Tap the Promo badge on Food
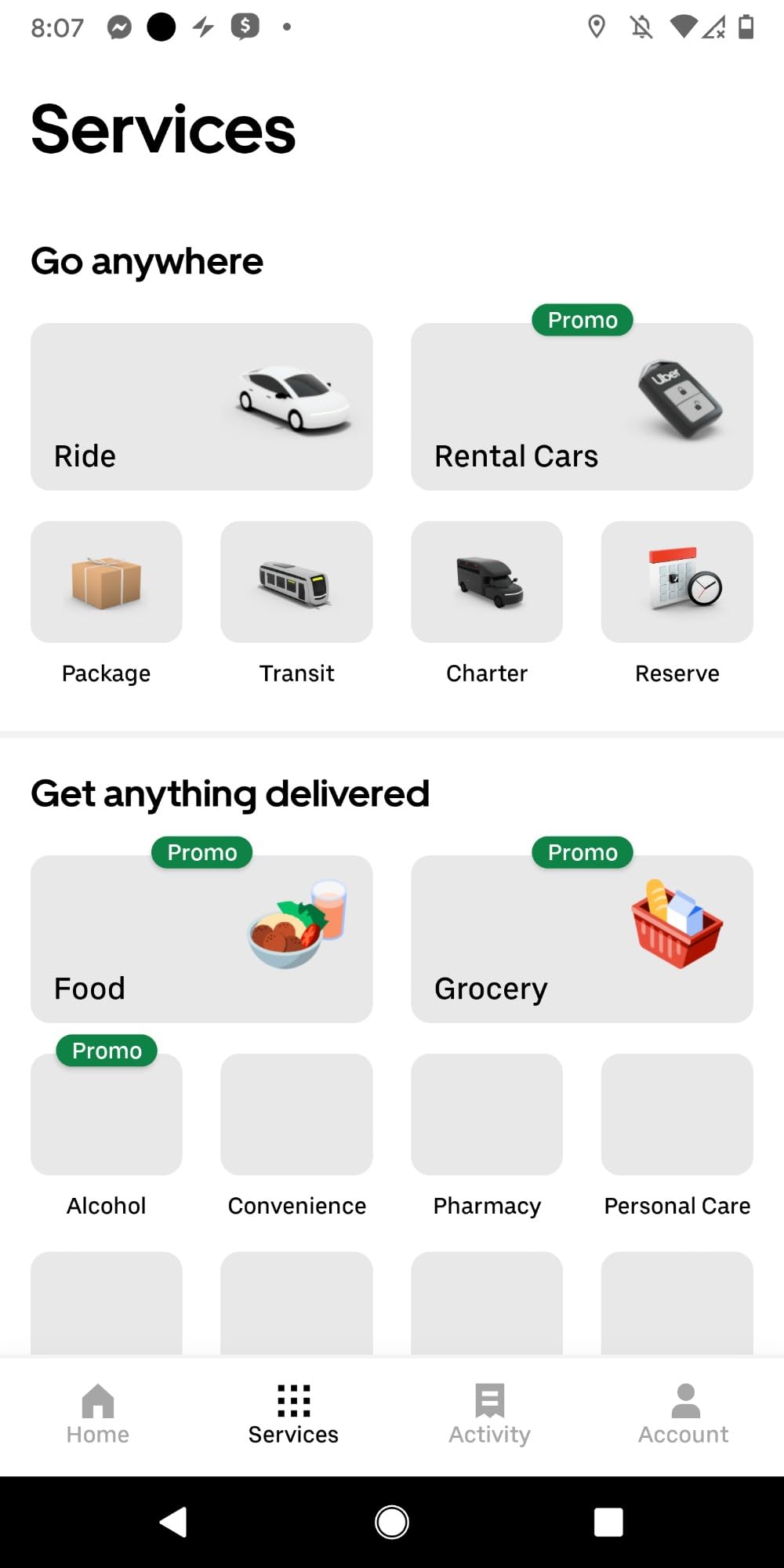Screen dimensions: 784x1568 [201, 852]
